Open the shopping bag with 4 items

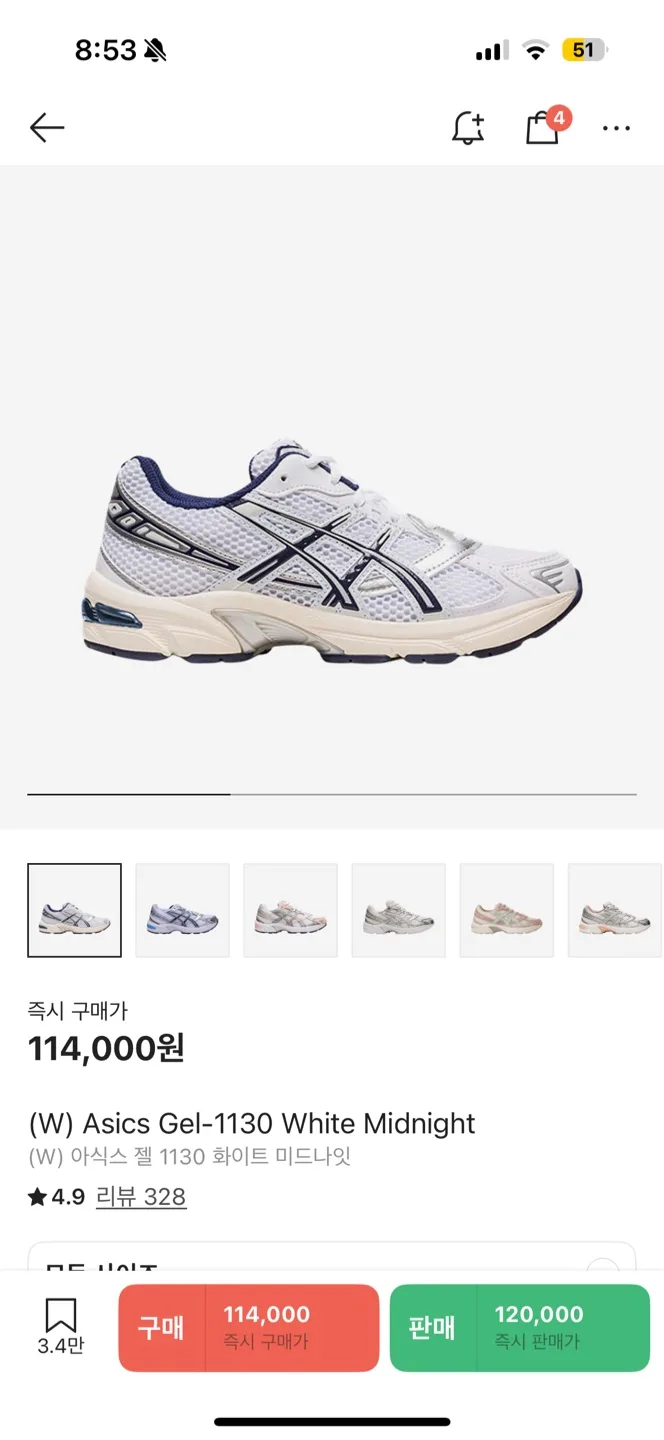543,127
